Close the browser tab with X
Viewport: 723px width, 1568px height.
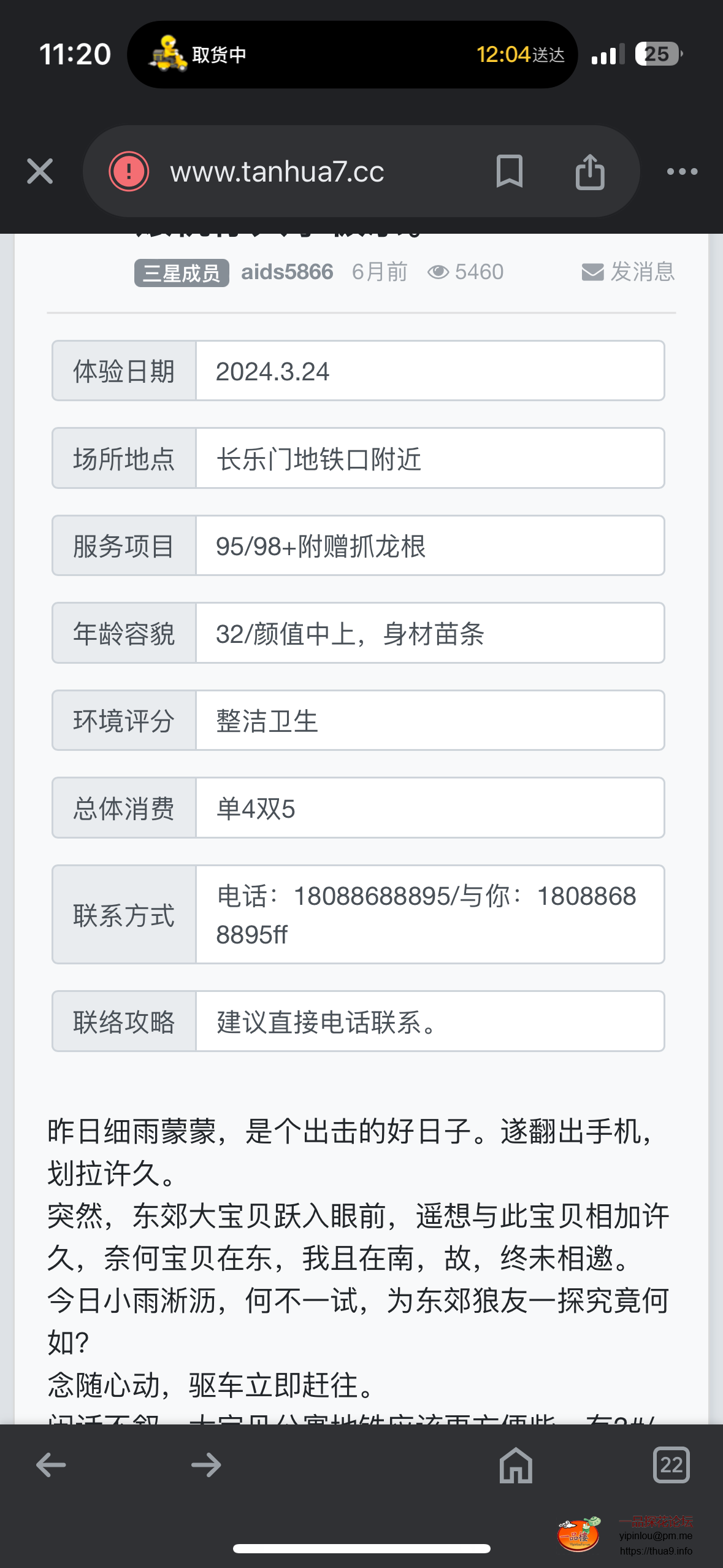[x=40, y=171]
